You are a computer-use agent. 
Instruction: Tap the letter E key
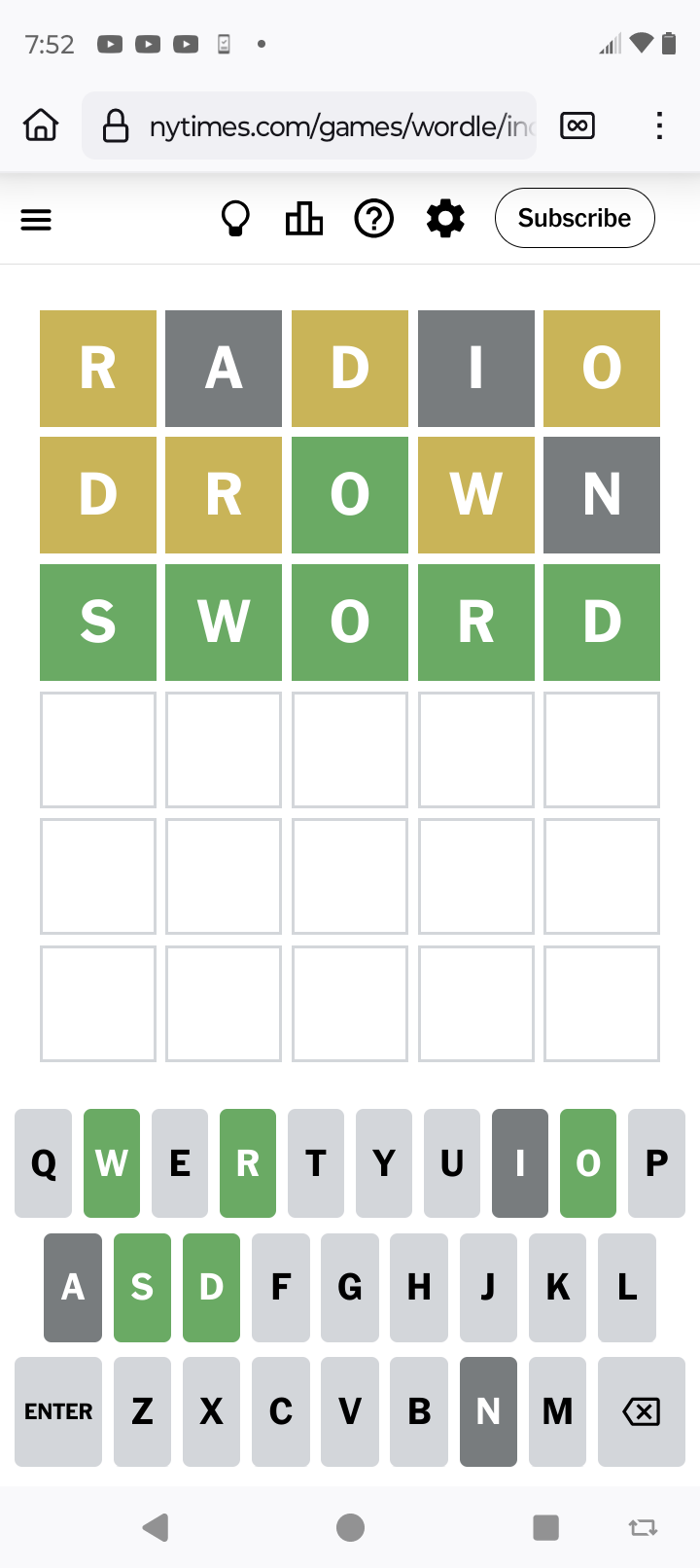pyautogui.click(x=180, y=1163)
